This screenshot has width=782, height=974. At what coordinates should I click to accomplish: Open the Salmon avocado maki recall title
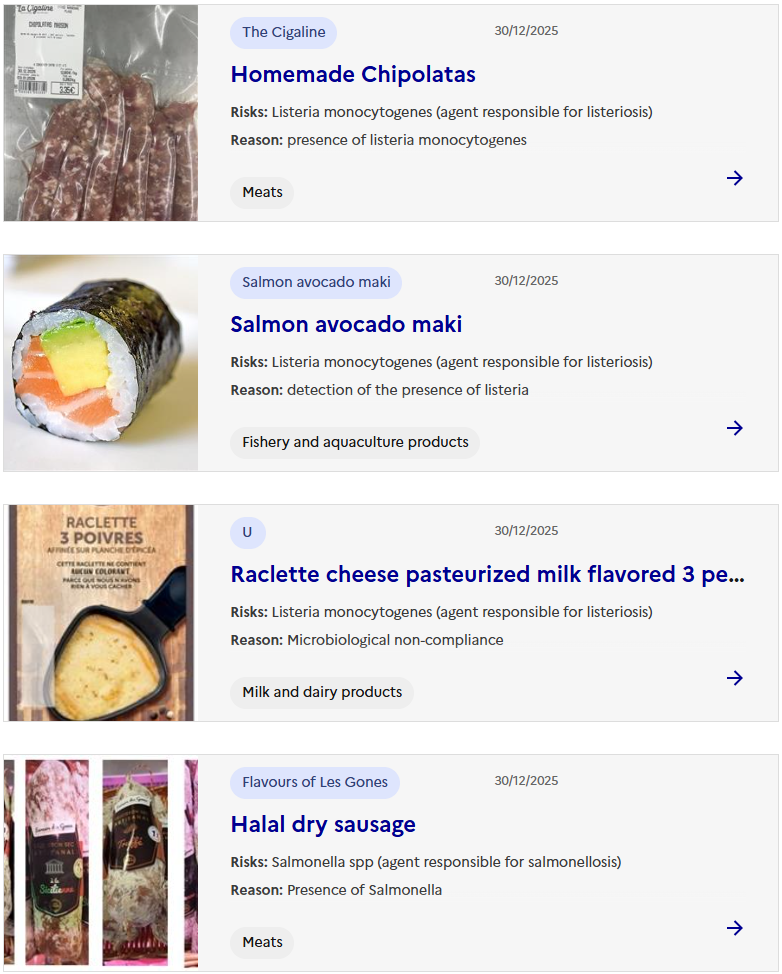pyautogui.click(x=346, y=325)
